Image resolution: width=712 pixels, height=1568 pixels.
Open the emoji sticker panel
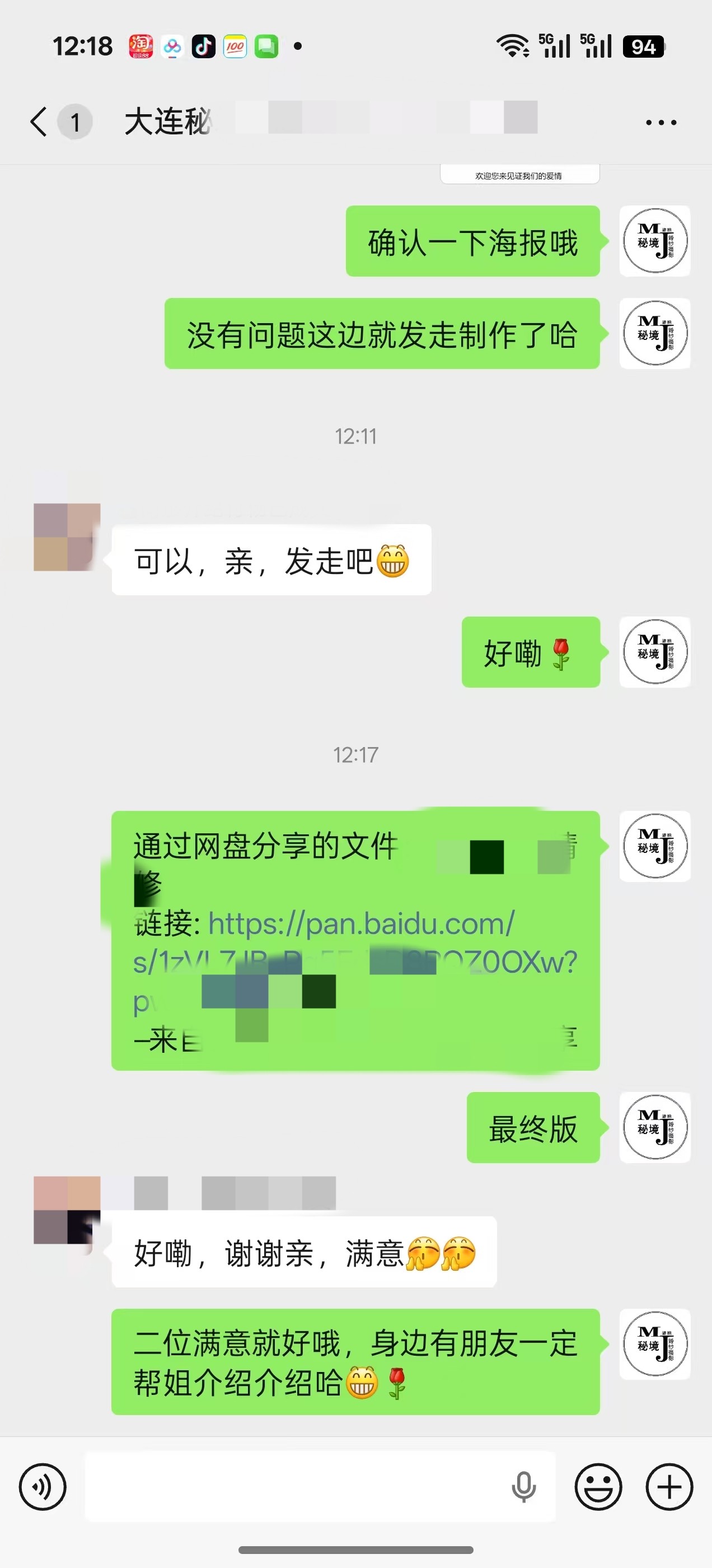tap(598, 1487)
